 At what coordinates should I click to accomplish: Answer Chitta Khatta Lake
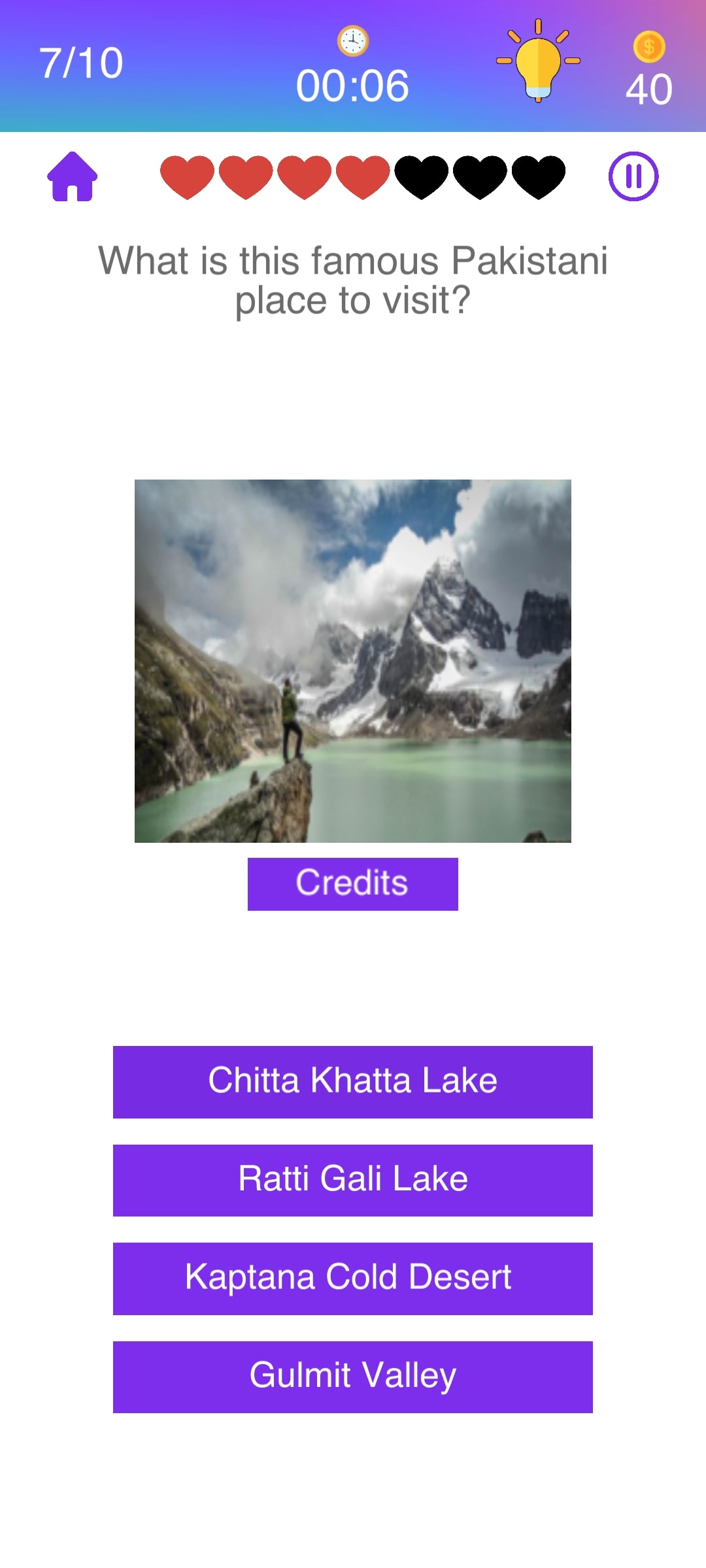(353, 1082)
